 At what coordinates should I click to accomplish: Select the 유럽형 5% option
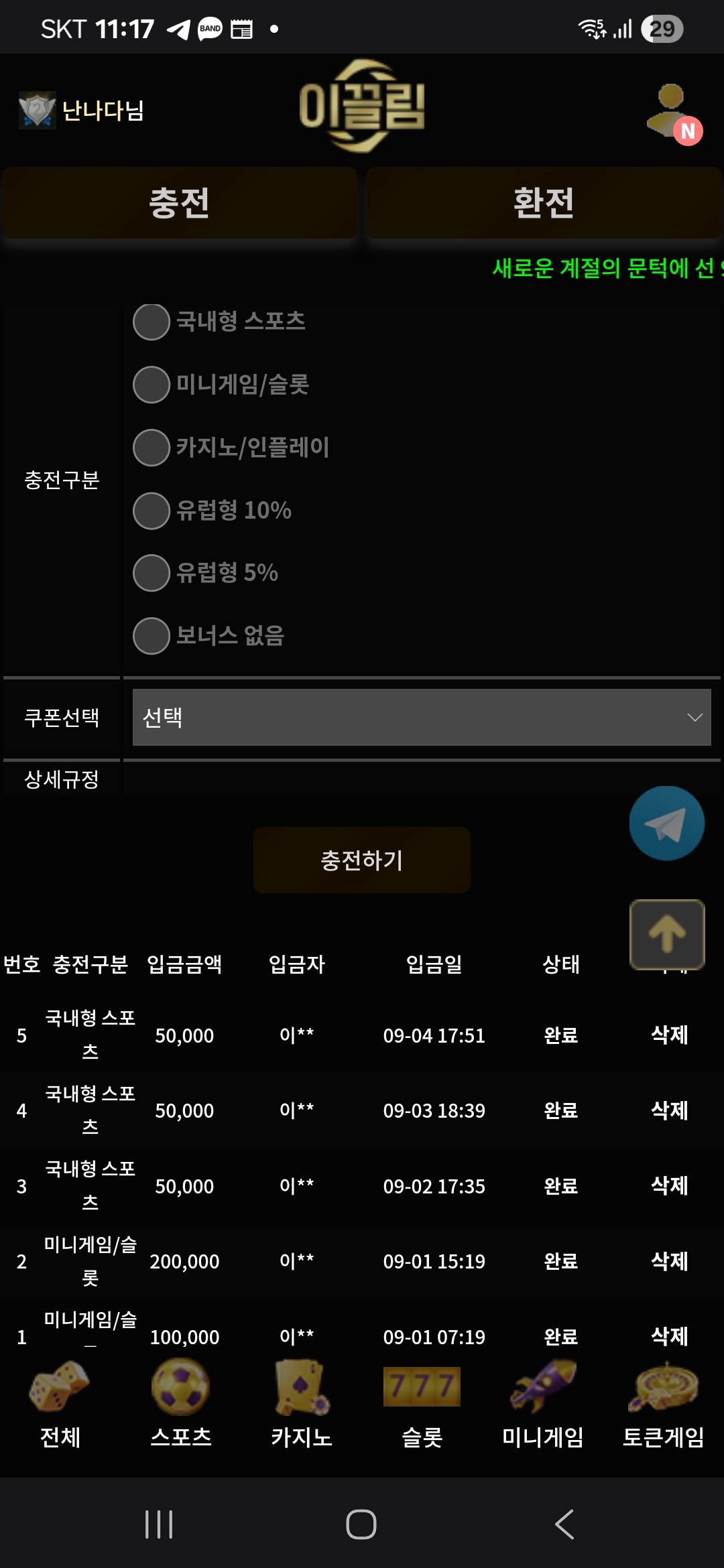point(152,573)
